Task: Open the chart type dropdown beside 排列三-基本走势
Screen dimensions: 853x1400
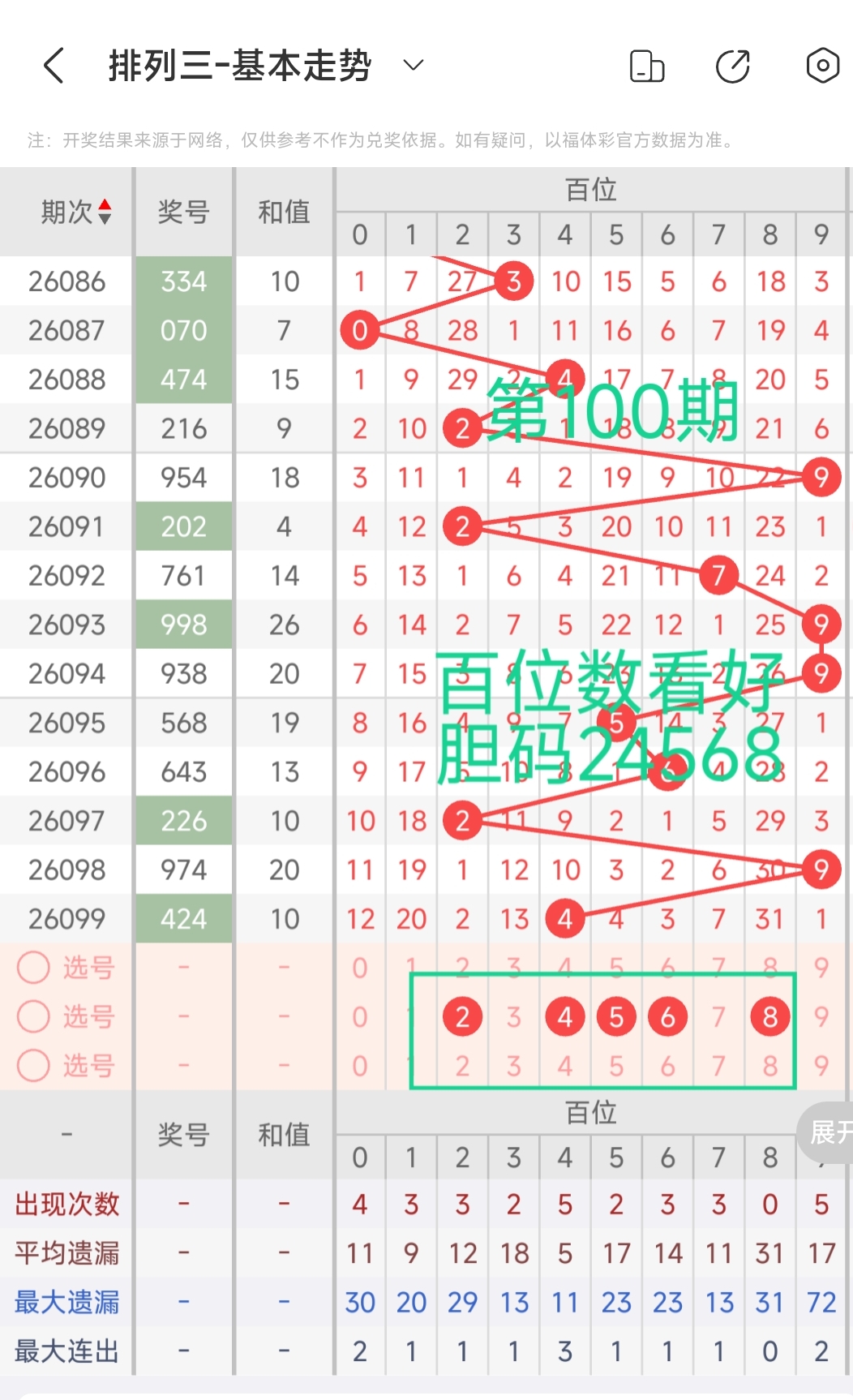Action: coord(413,65)
